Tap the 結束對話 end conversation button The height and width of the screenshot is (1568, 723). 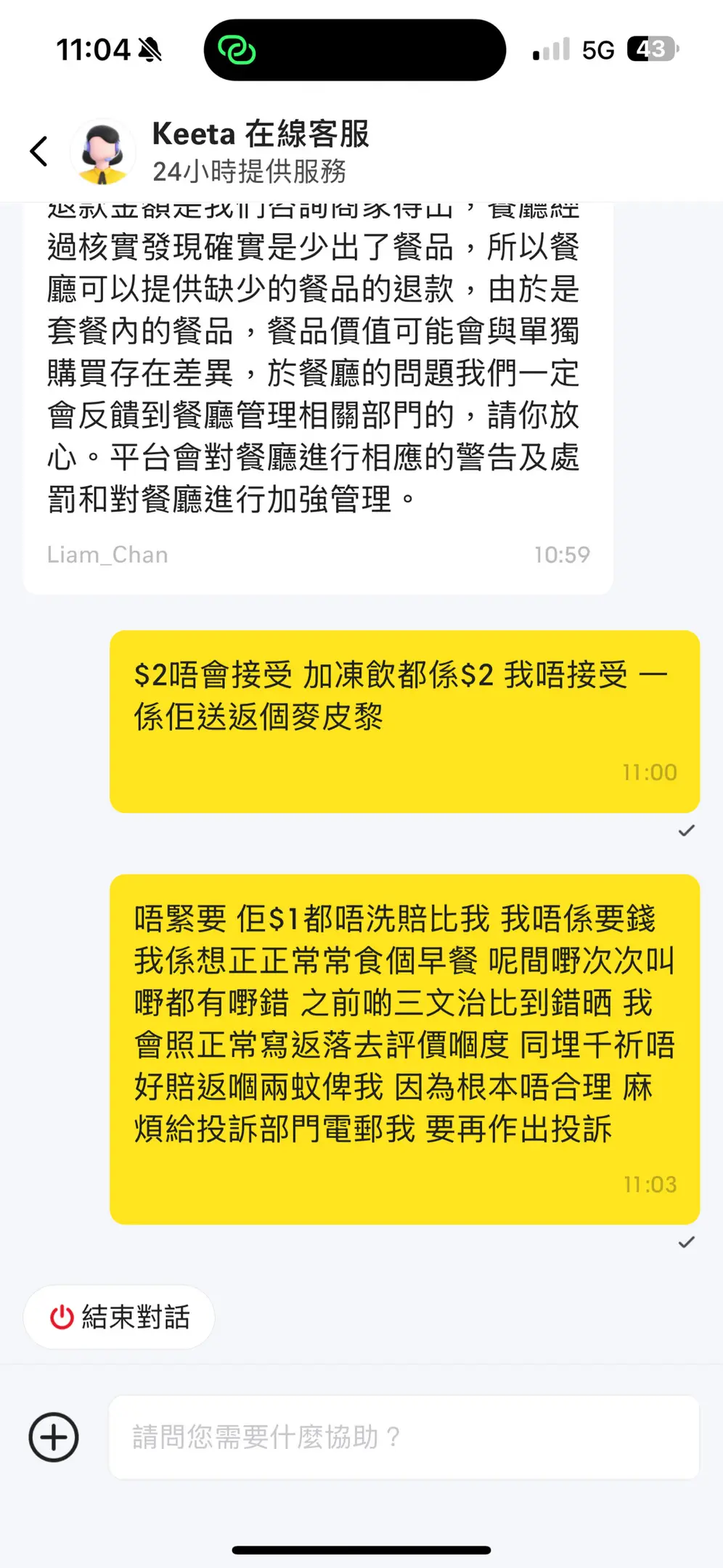click(x=120, y=1317)
